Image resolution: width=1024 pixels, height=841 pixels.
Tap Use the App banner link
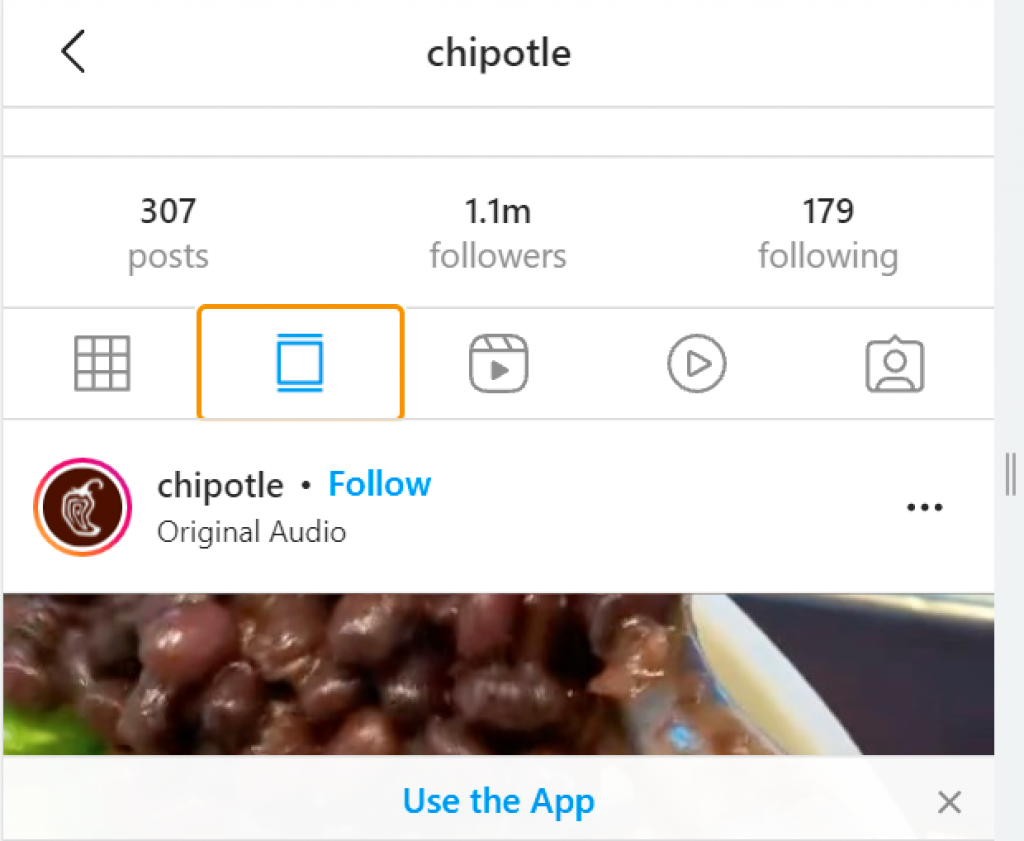pos(498,801)
